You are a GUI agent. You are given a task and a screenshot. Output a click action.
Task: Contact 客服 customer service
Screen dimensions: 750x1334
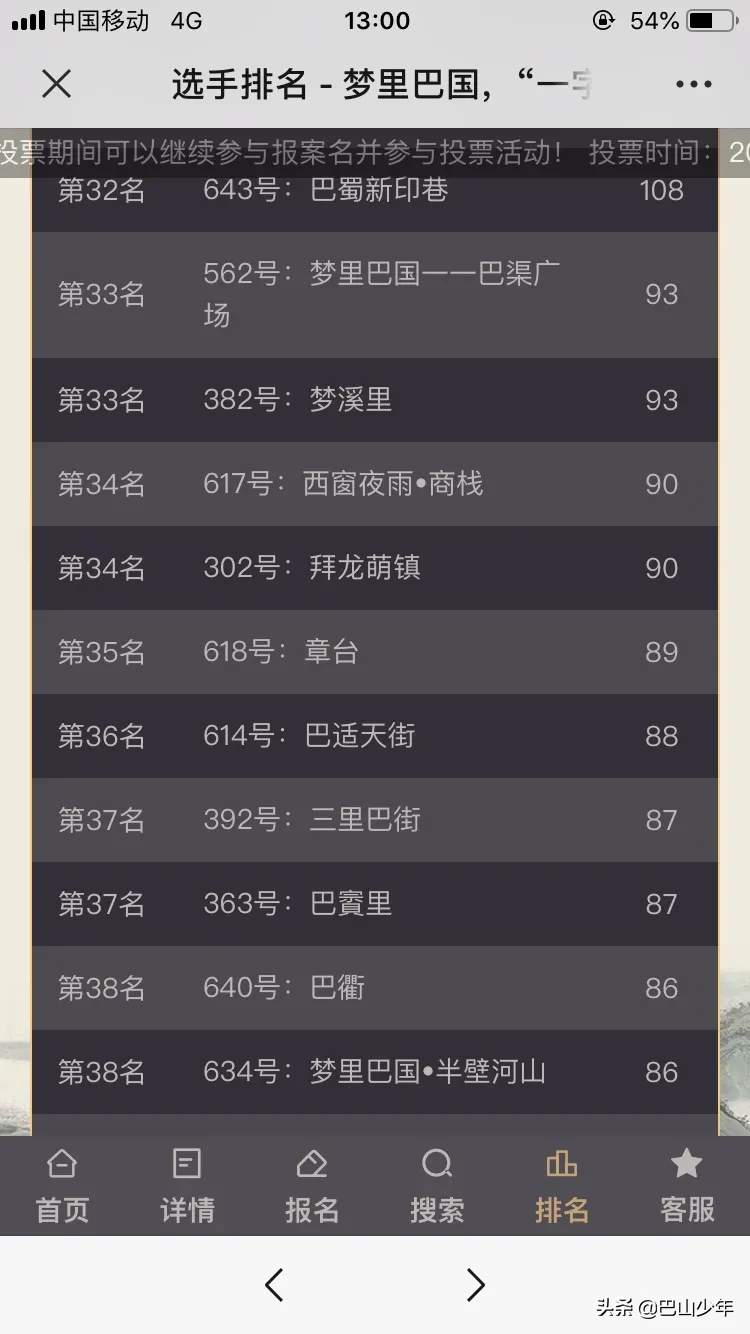pyautogui.click(x=687, y=1186)
